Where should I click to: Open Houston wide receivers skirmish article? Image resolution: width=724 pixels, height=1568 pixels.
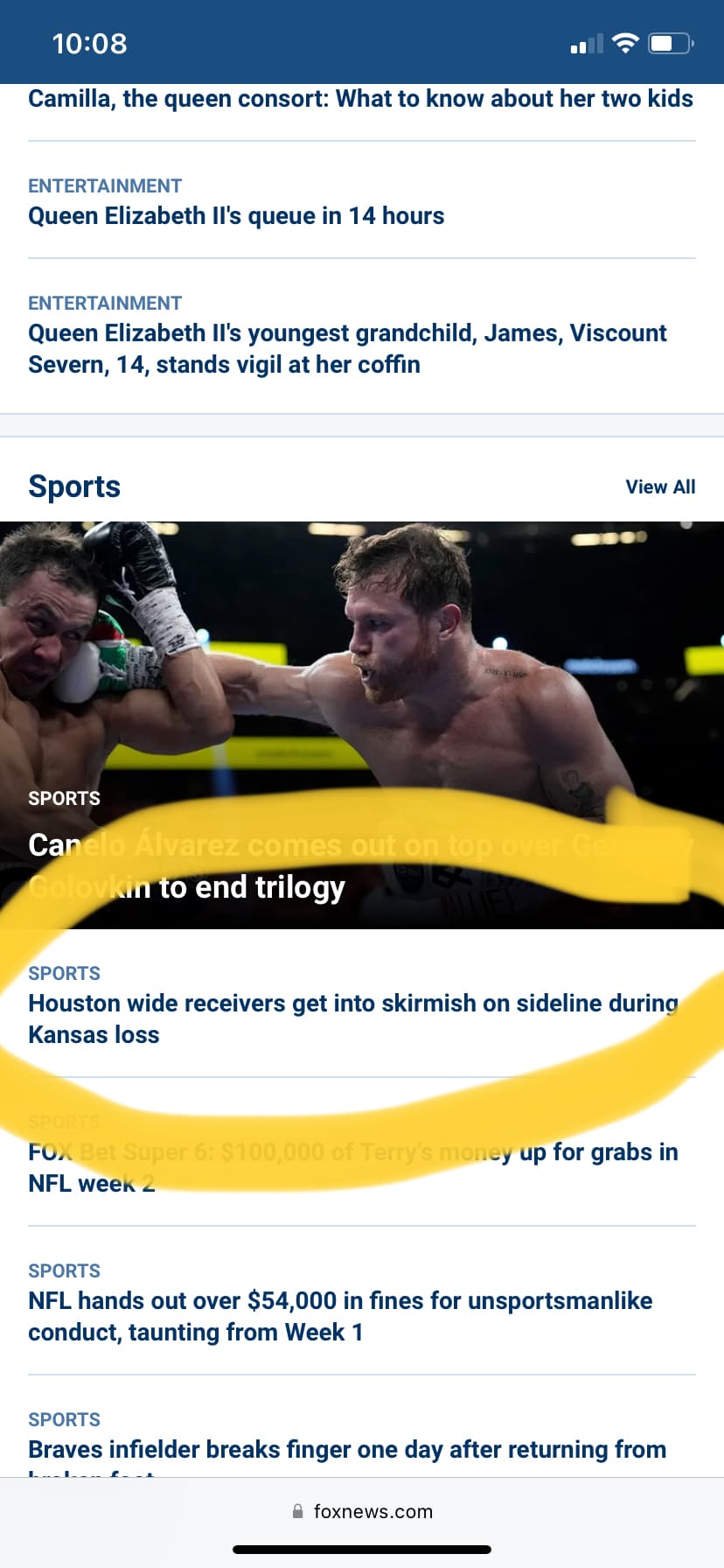click(x=353, y=1018)
